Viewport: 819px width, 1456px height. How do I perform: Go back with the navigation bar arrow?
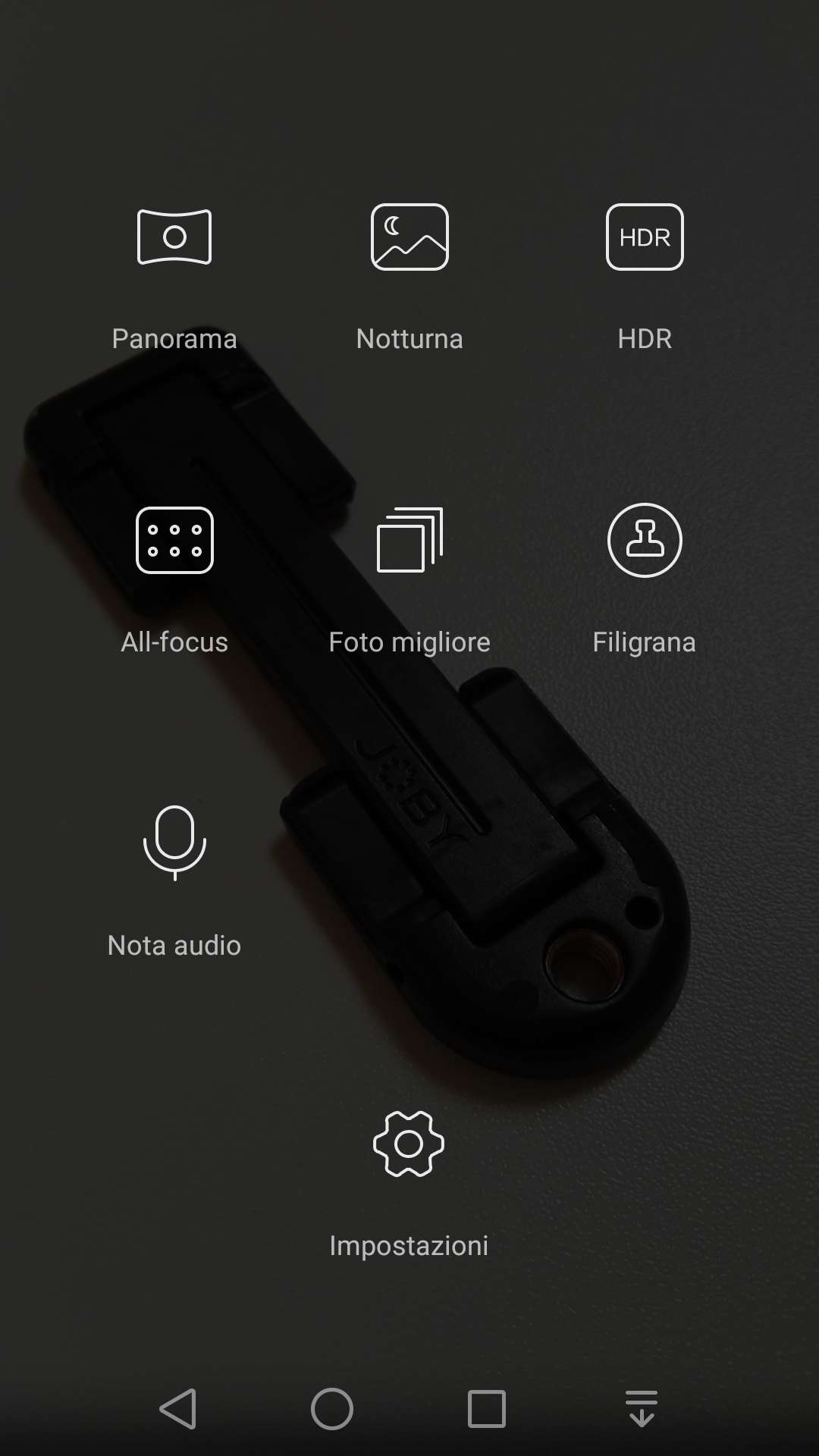click(179, 1409)
